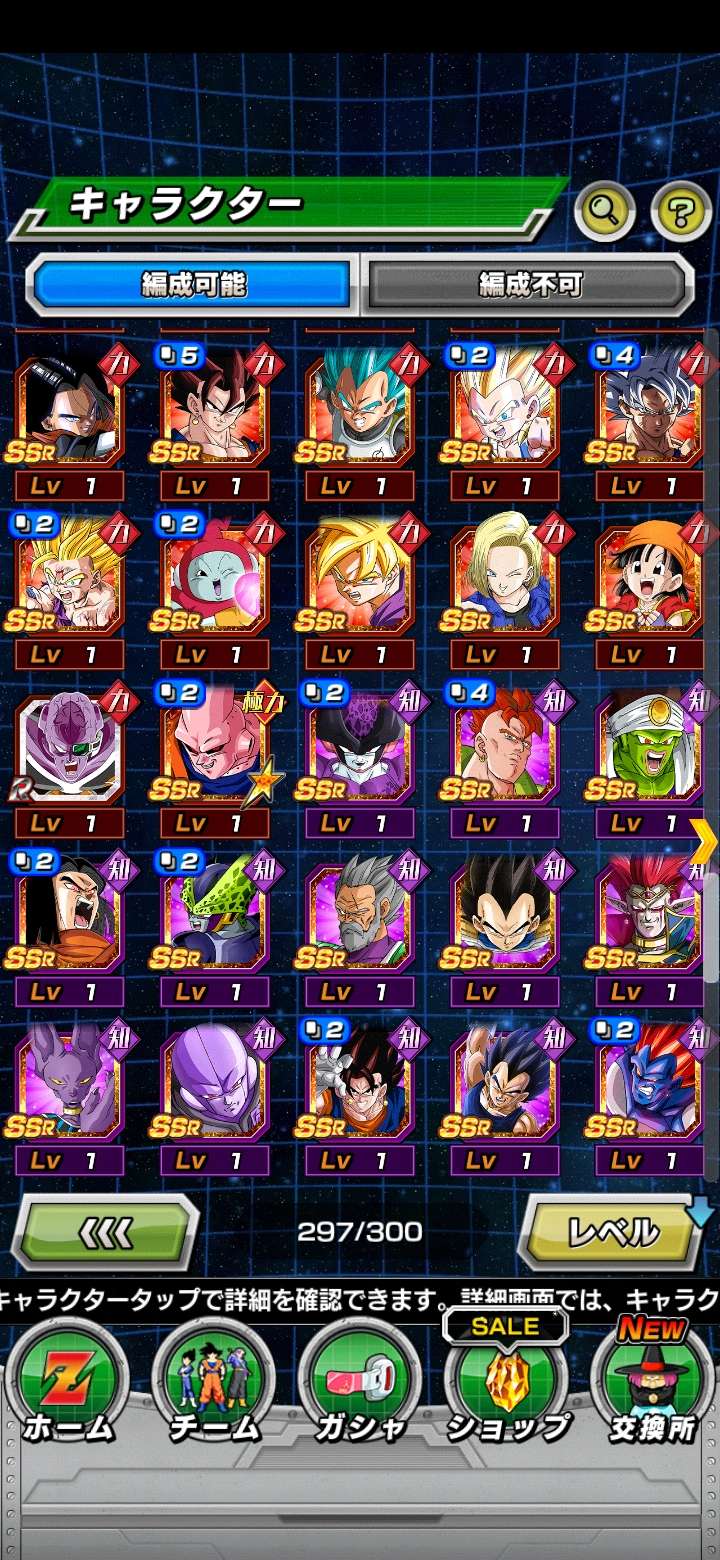720x1560 pixels.
Task: Tap the SSR Perfect Cell portrait
Action: tap(216, 914)
